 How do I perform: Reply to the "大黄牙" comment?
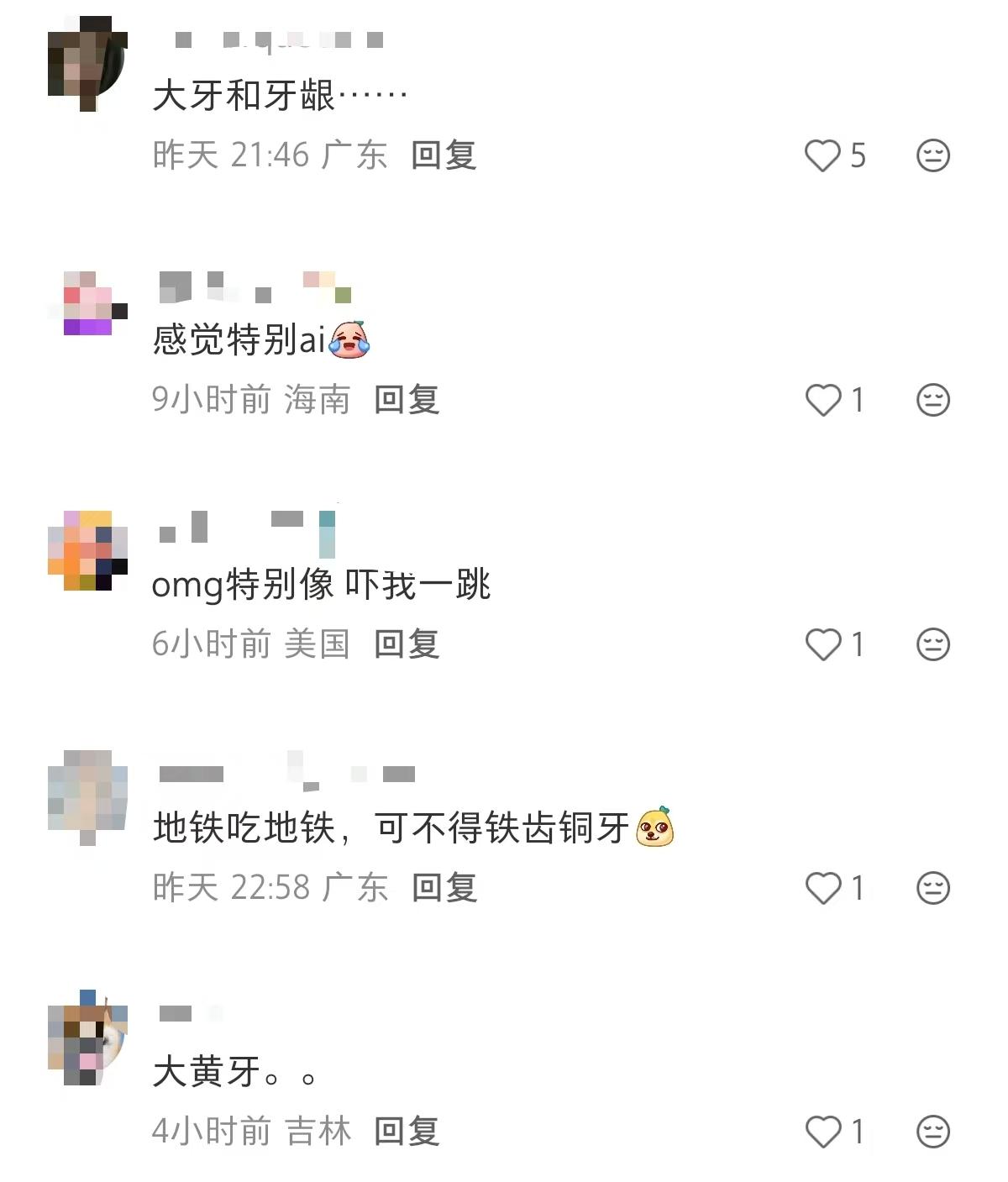(407, 1132)
